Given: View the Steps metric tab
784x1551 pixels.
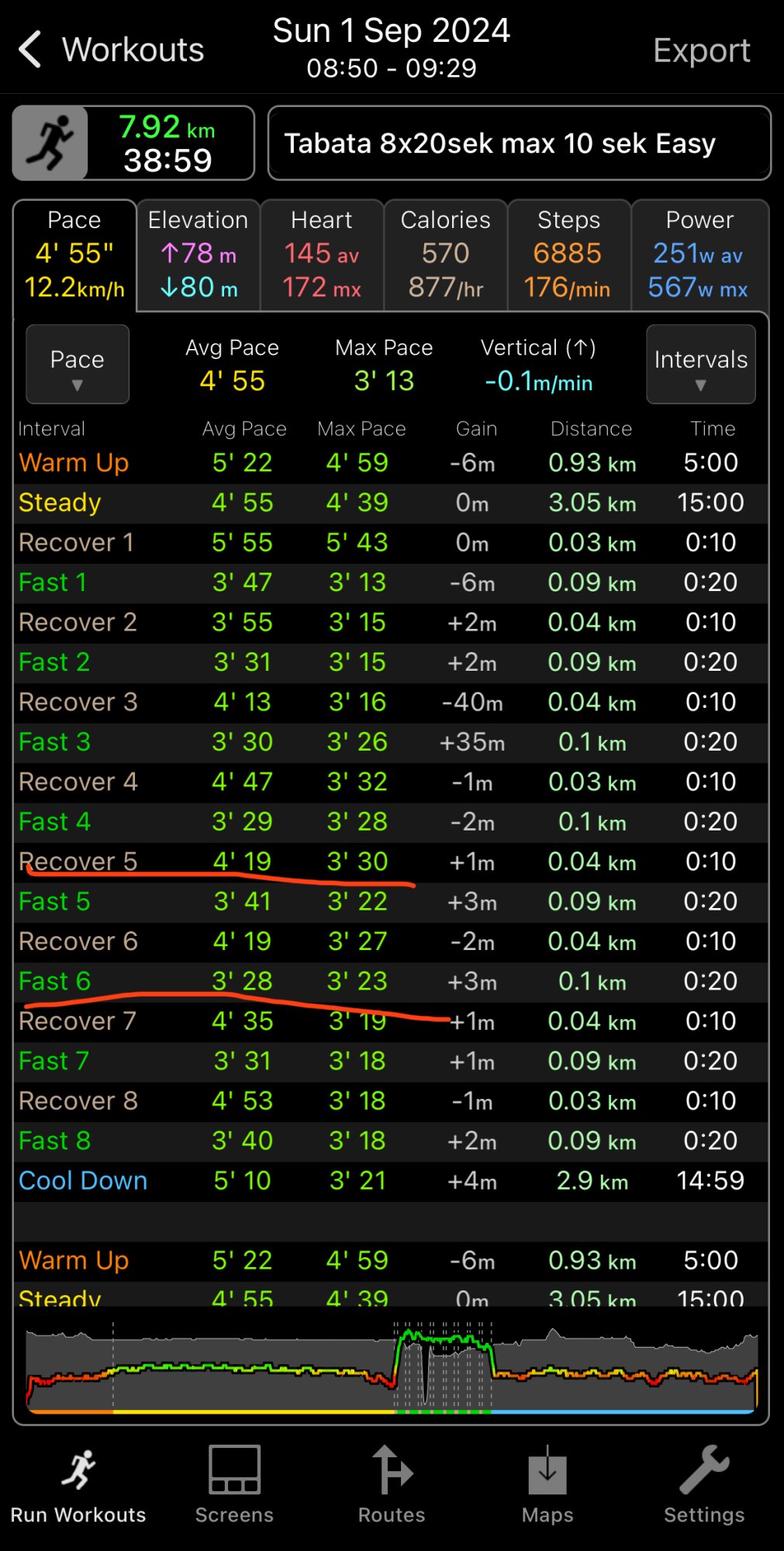Looking at the screenshot, I should pos(569,255).
